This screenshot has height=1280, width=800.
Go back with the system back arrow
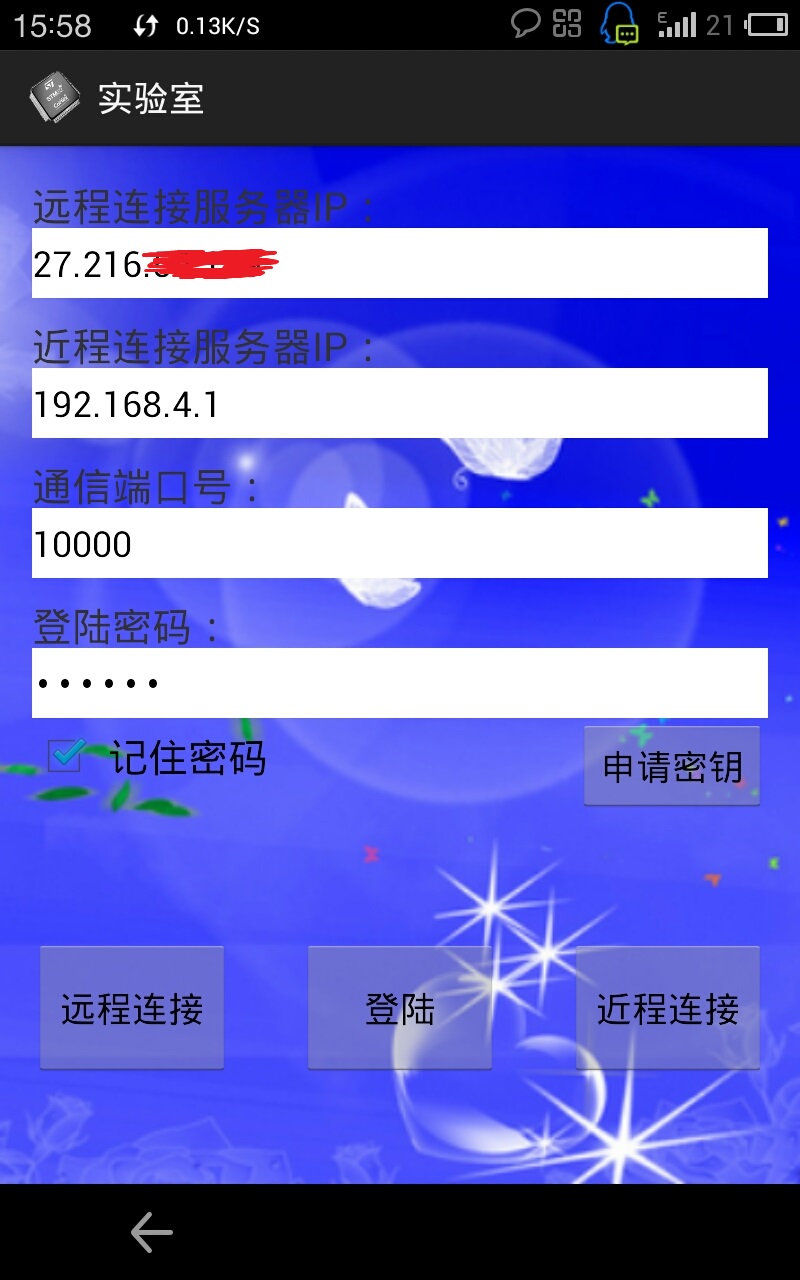(x=152, y=1233)
